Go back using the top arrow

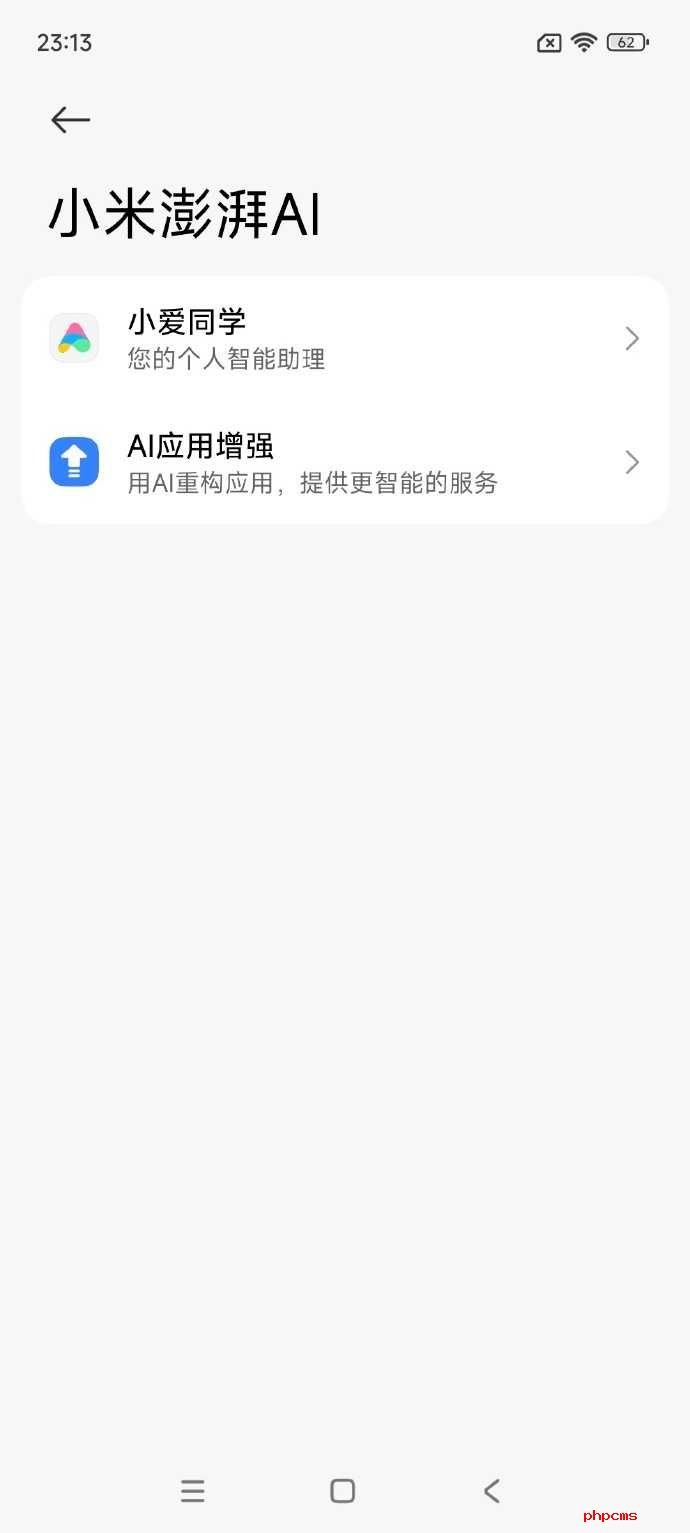[70, 120]
